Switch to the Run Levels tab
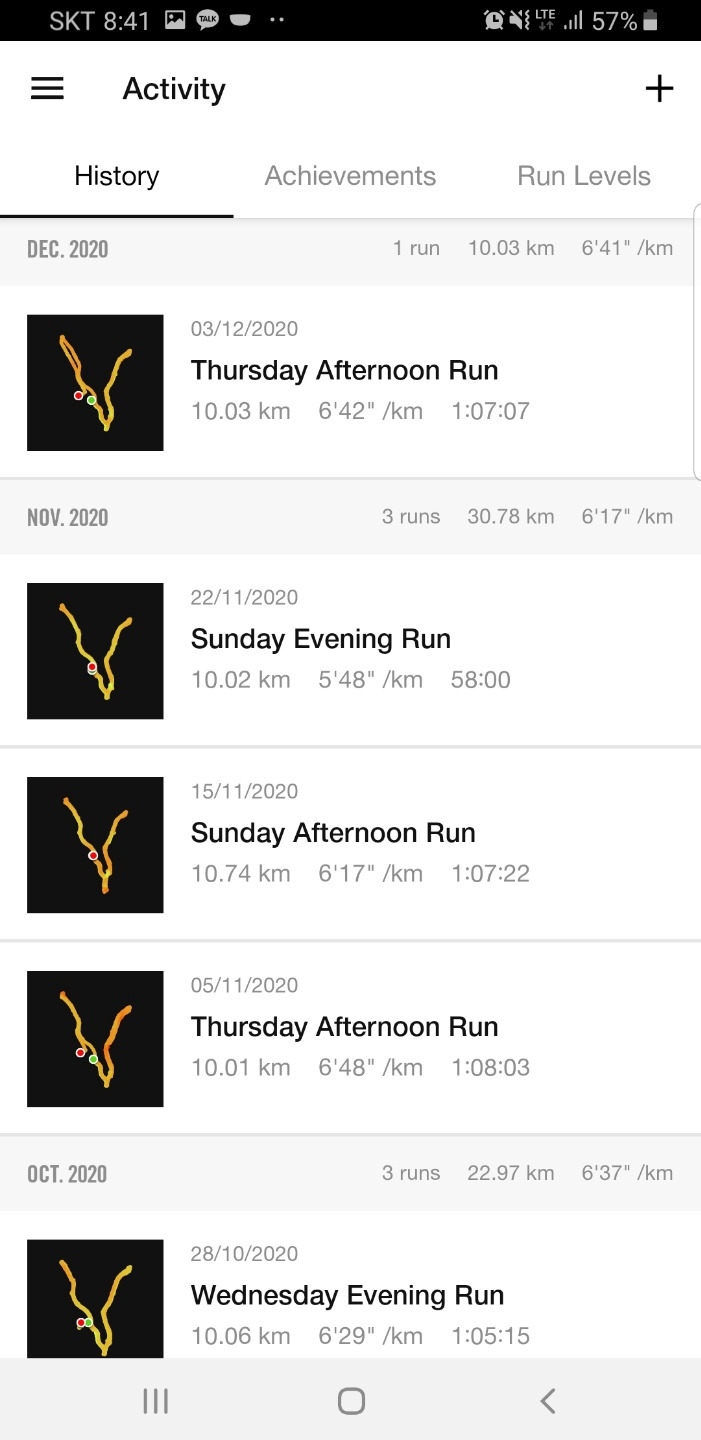Image resolution: width=701 pixels, height=1440 pixels. pyautogui.click(x=584, y=176)
